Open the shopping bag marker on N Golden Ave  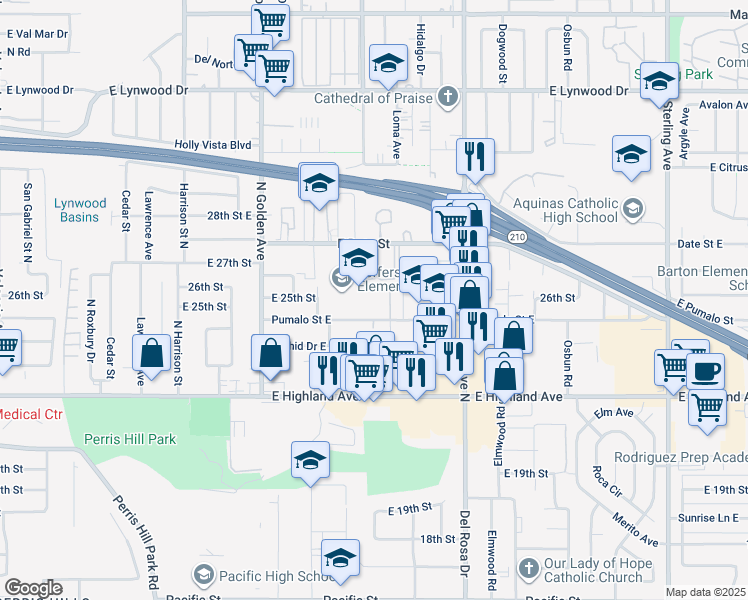[270, 354]
